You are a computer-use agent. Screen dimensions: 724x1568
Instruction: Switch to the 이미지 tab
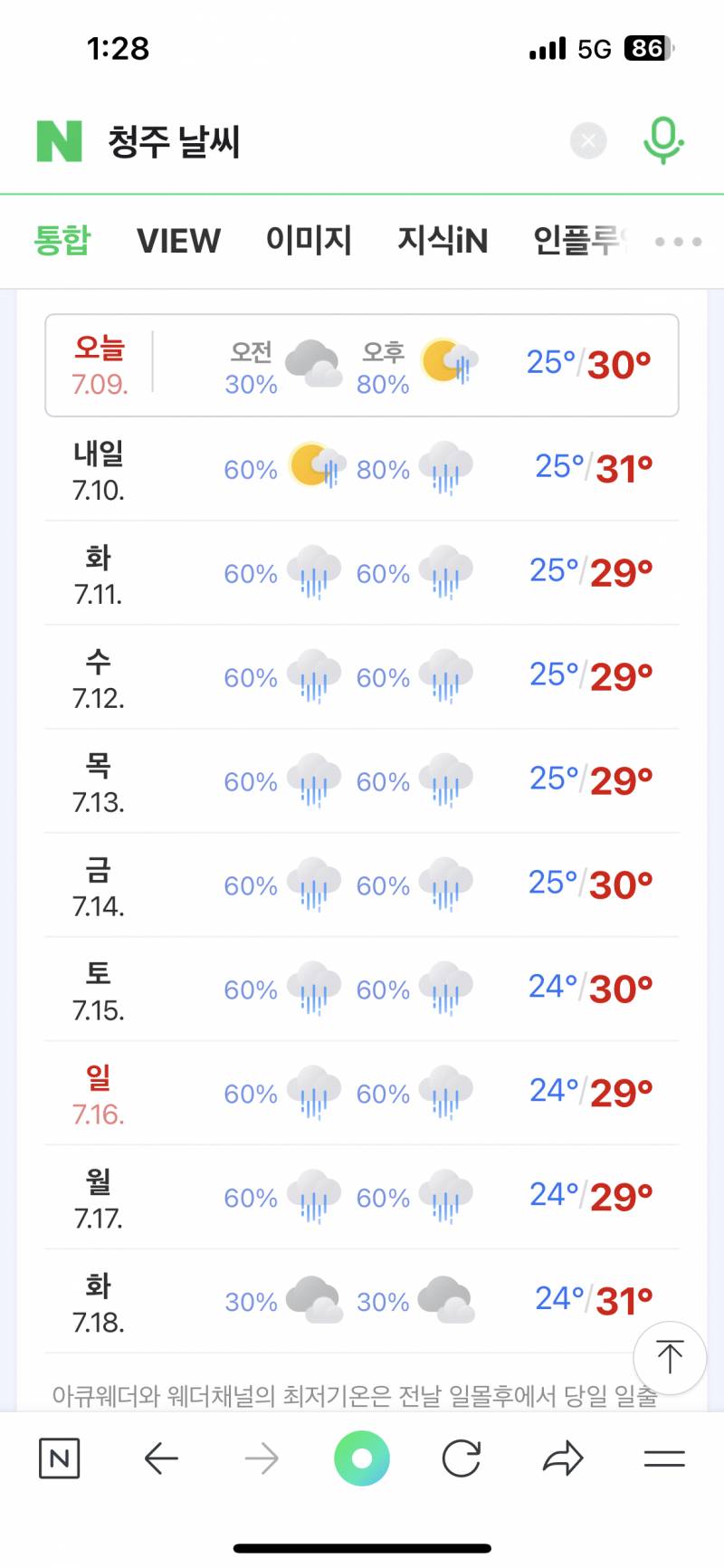pos(309,241)
